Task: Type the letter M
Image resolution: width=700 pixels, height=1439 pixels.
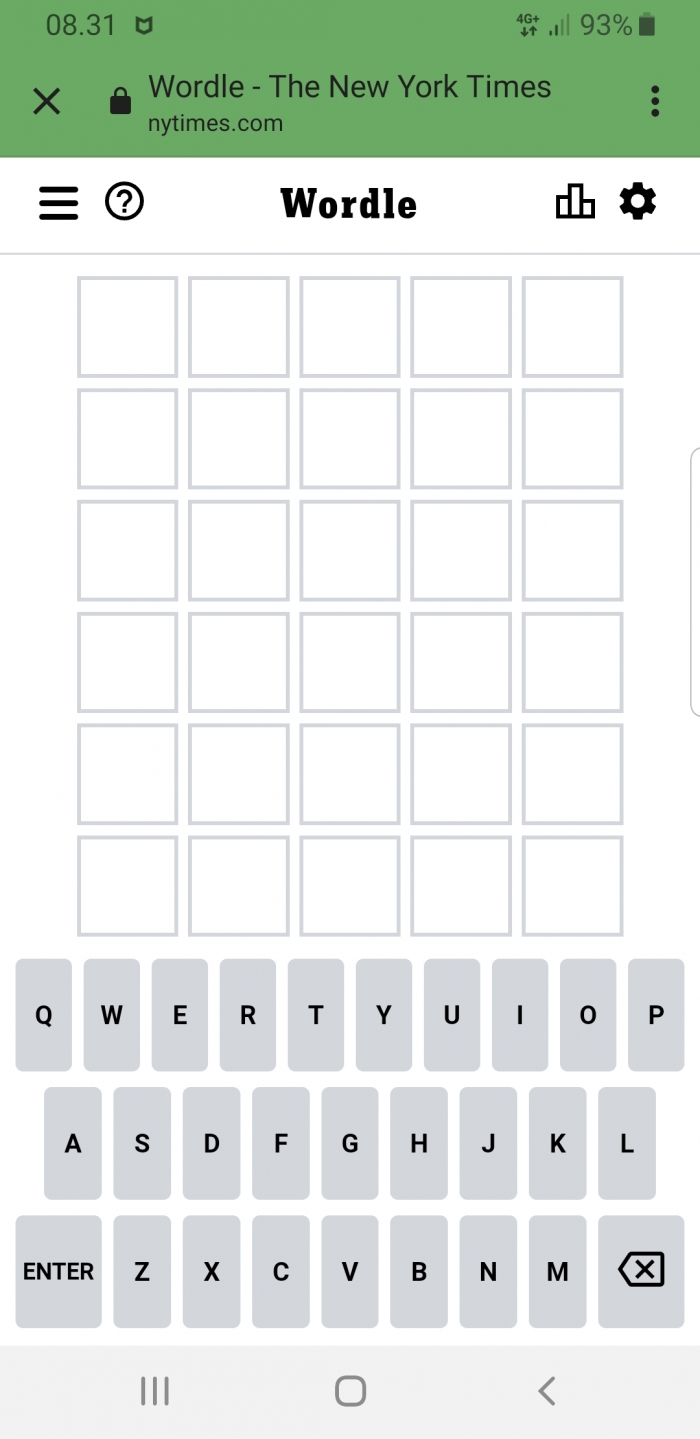Action: tap(557, 1271)
